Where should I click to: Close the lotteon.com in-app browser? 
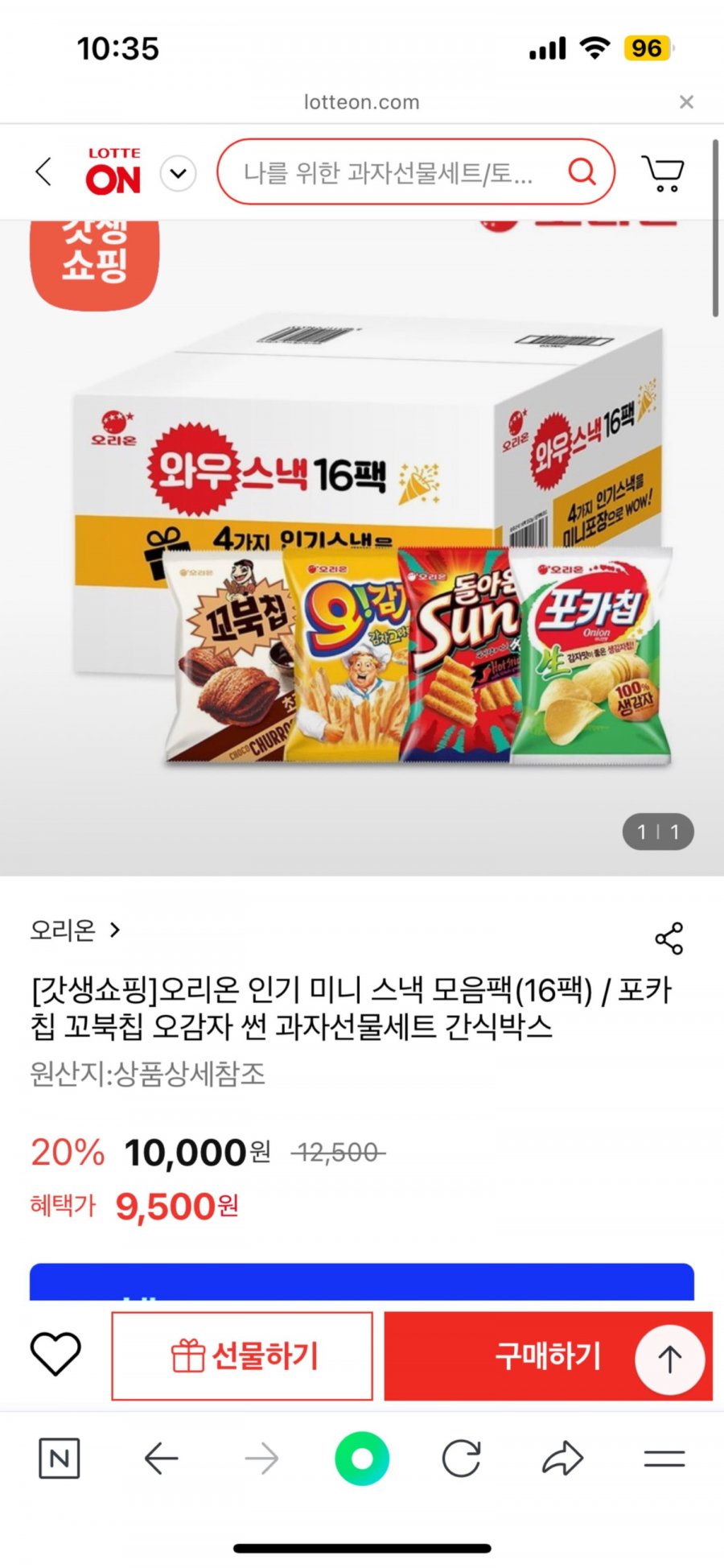(686, 102)
